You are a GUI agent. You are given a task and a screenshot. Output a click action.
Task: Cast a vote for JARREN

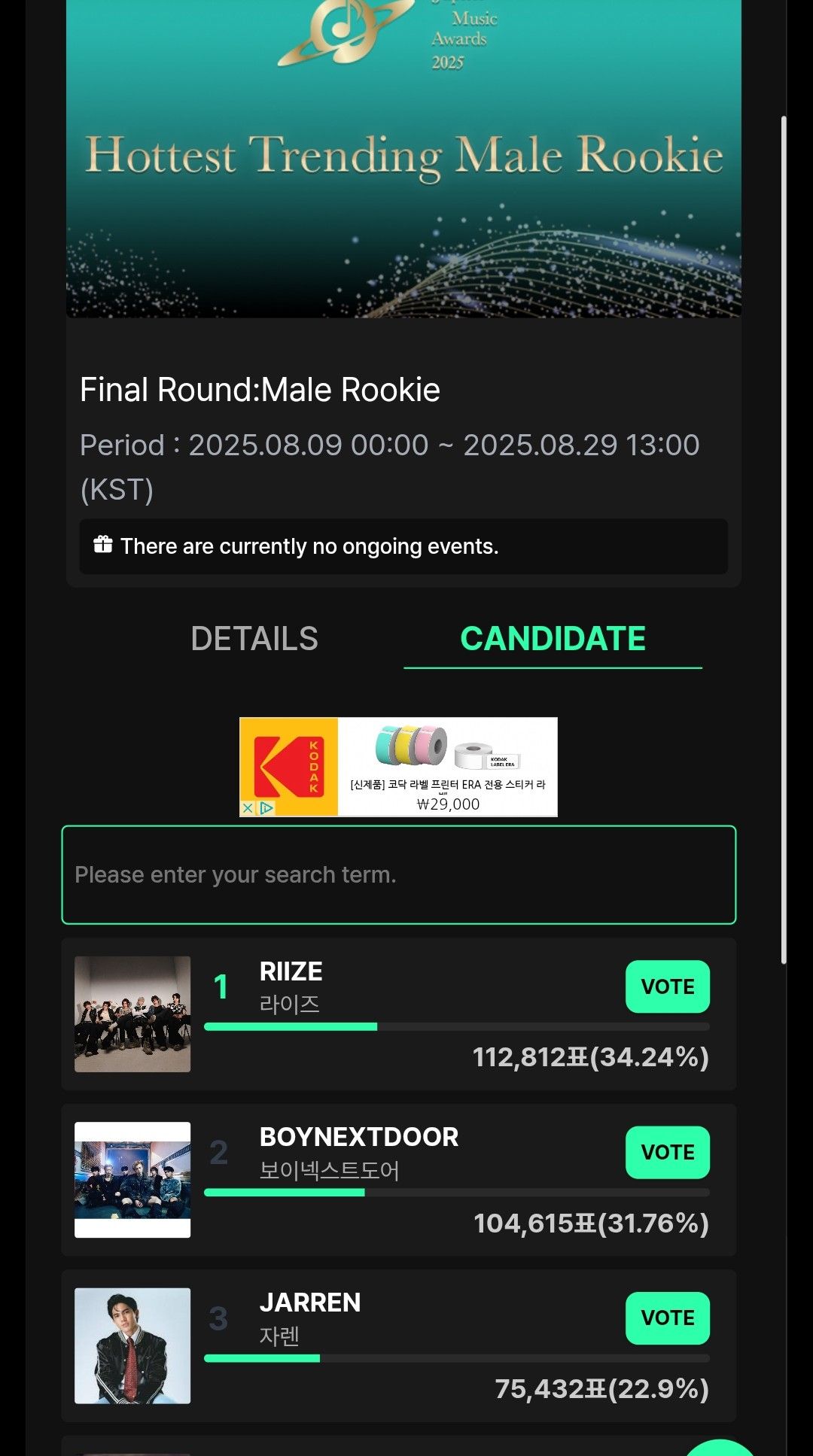pyautogui.click(x=667, y=1318)
